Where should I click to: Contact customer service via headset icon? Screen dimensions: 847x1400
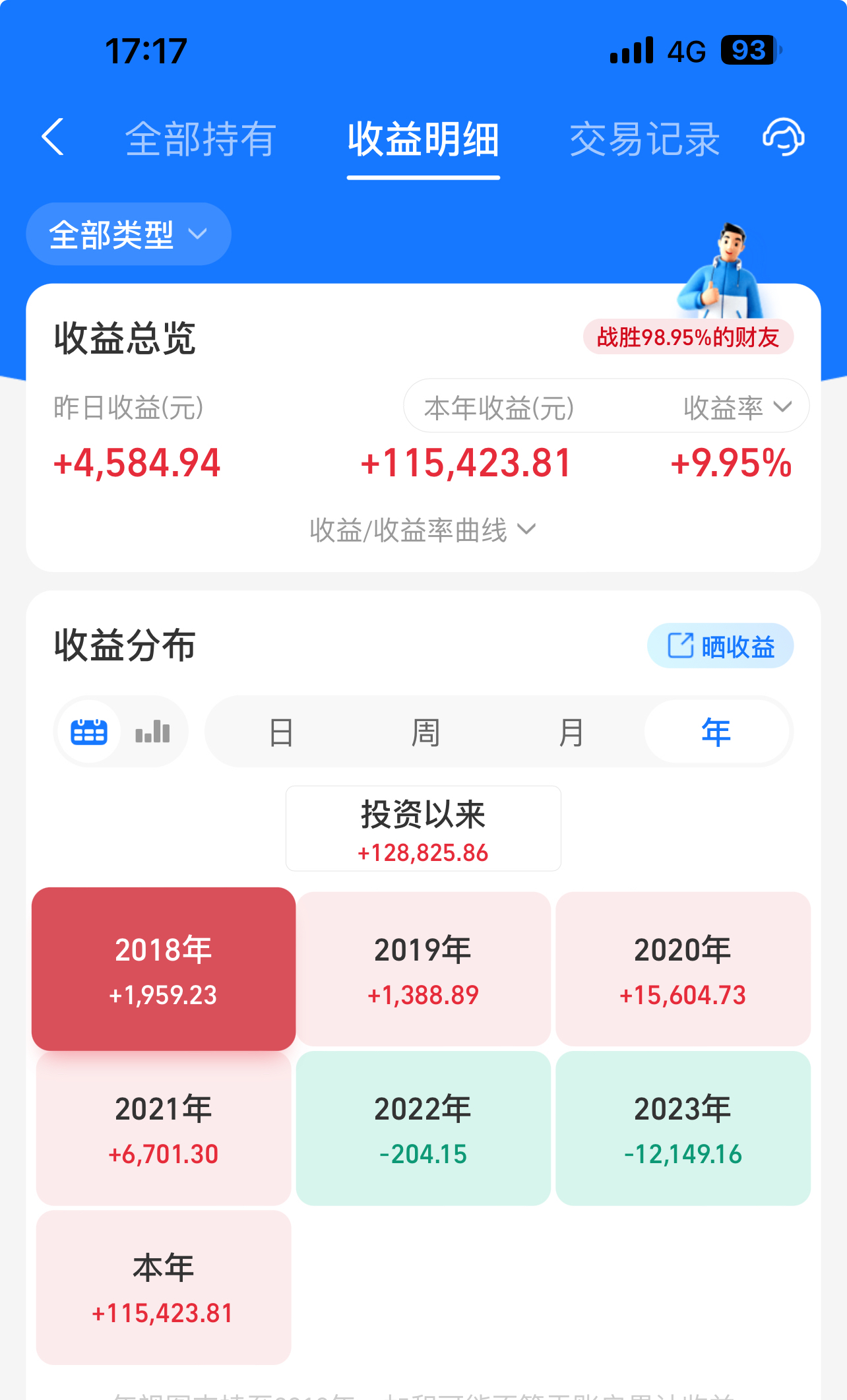(x=783, y=137)
